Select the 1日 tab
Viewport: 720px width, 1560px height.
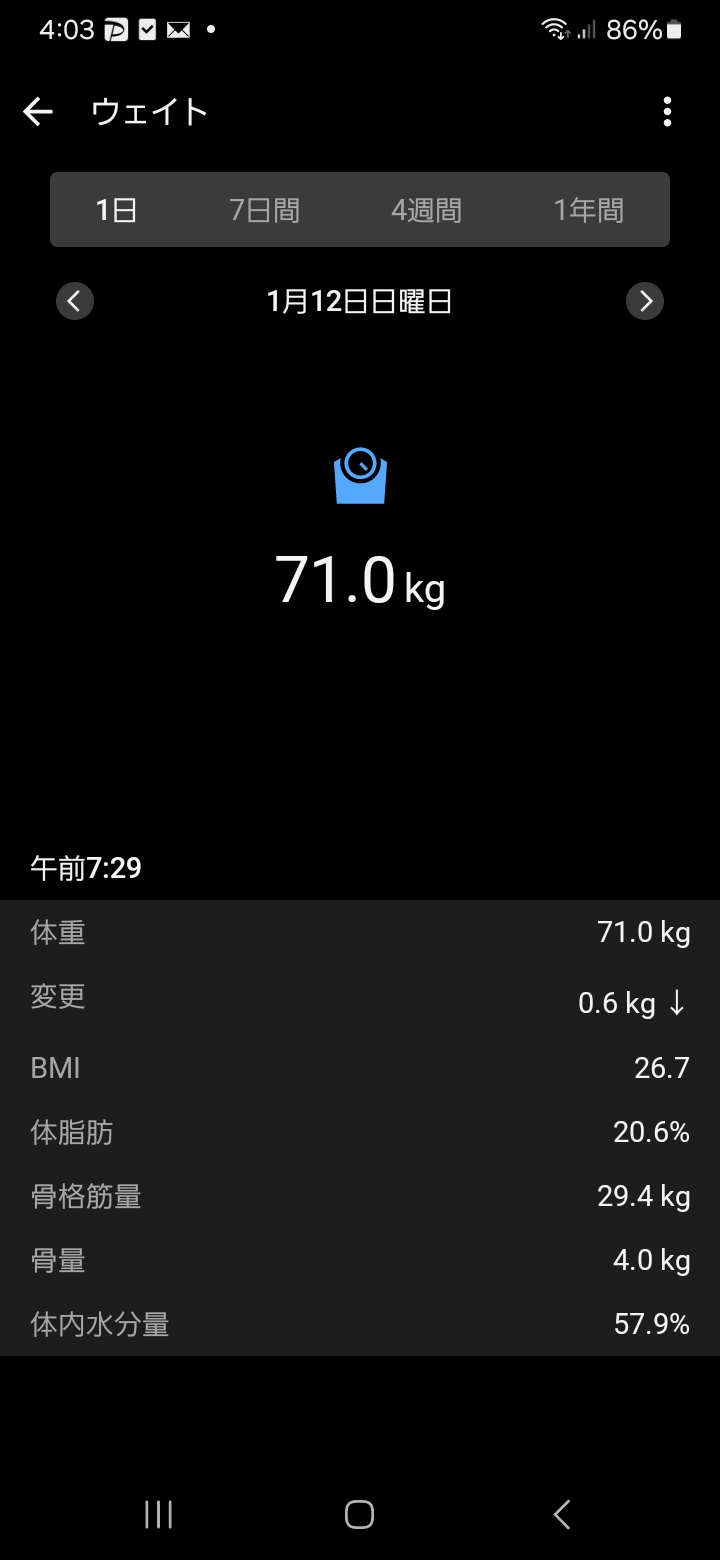coord(116,210)
